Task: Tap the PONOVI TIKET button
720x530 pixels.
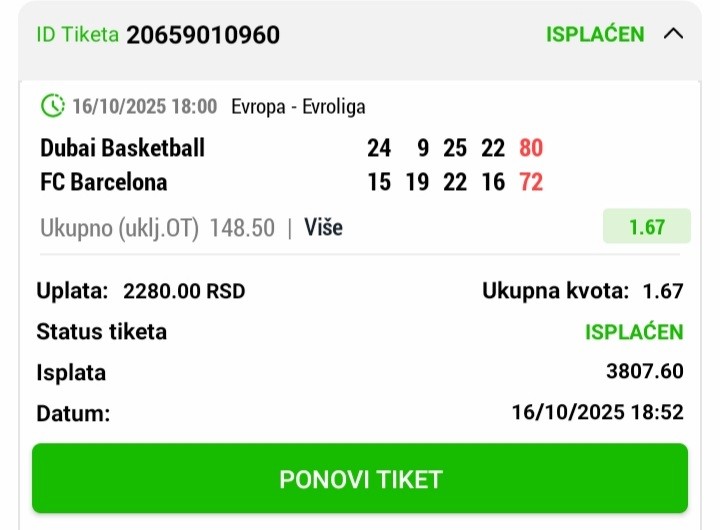Action: click(360, 479)
